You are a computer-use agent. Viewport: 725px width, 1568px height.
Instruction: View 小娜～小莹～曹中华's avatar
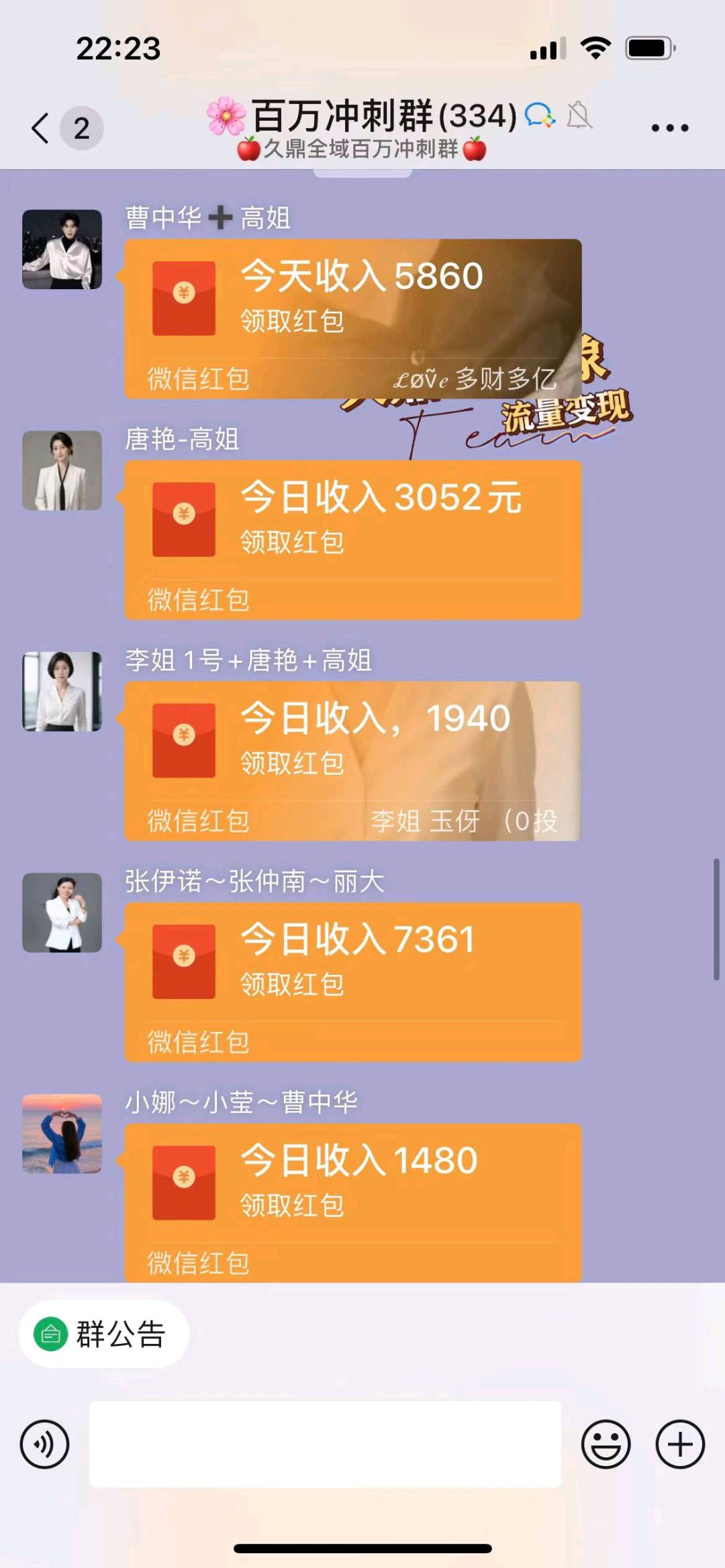coord(62,1133)
